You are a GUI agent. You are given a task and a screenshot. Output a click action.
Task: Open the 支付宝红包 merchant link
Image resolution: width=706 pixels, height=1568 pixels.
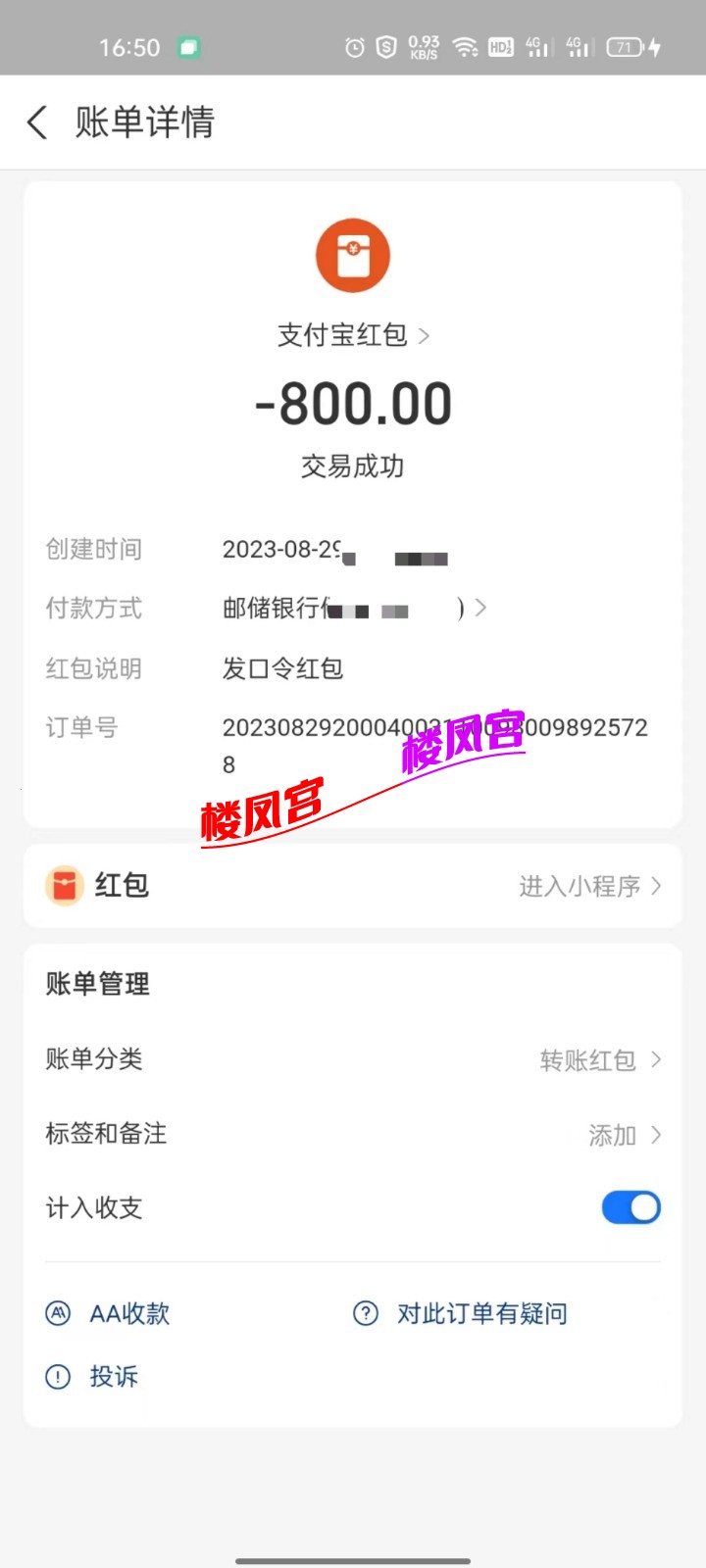pyautogui.click(x=353, y=335)
